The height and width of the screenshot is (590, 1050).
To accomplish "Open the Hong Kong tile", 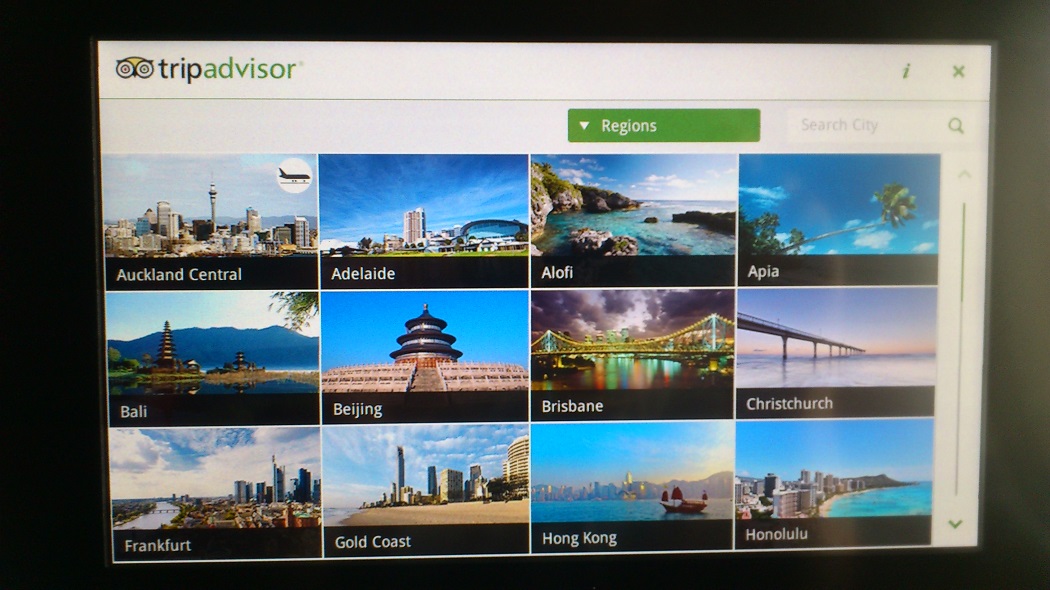I will [x=633, y=486].
